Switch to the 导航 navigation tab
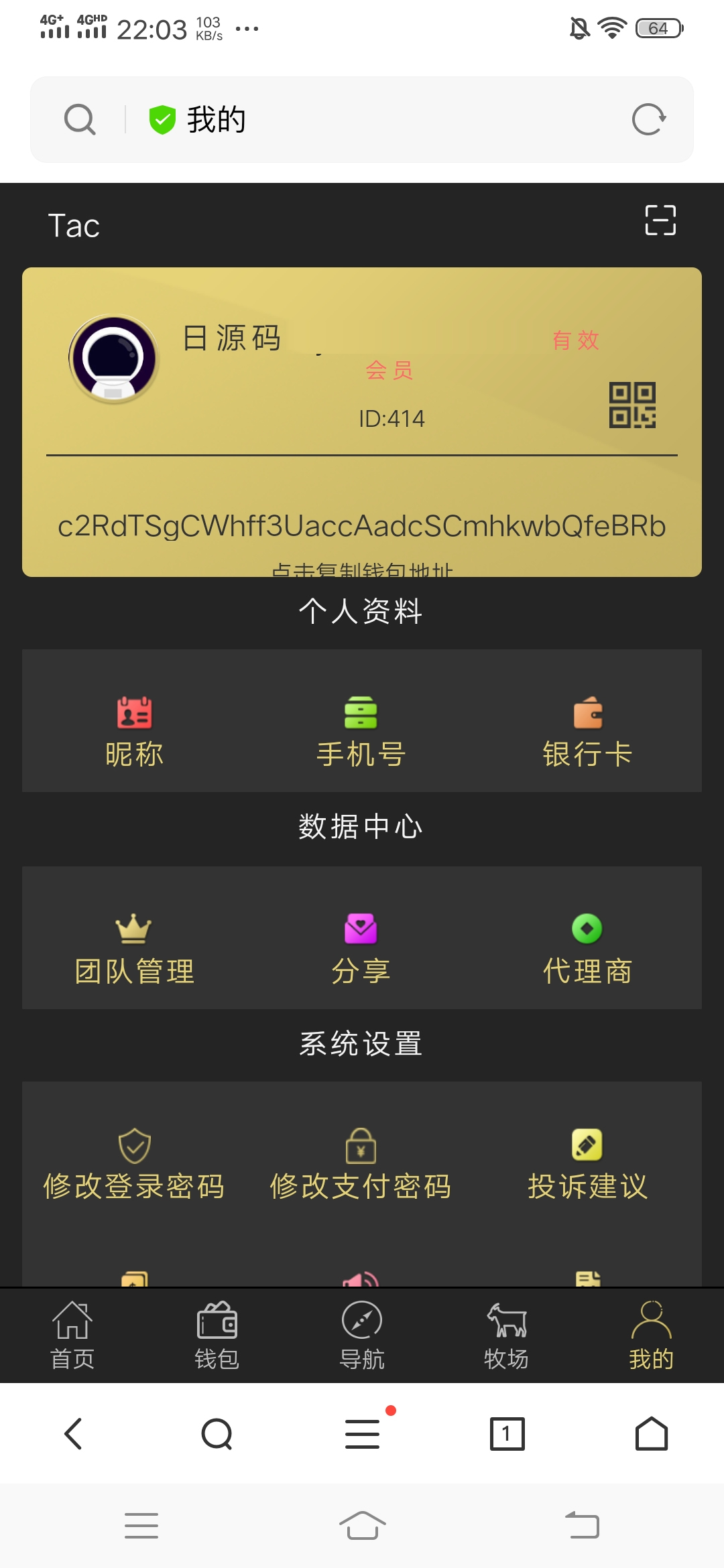724x1568 pixels. [x=362, y=1335]
